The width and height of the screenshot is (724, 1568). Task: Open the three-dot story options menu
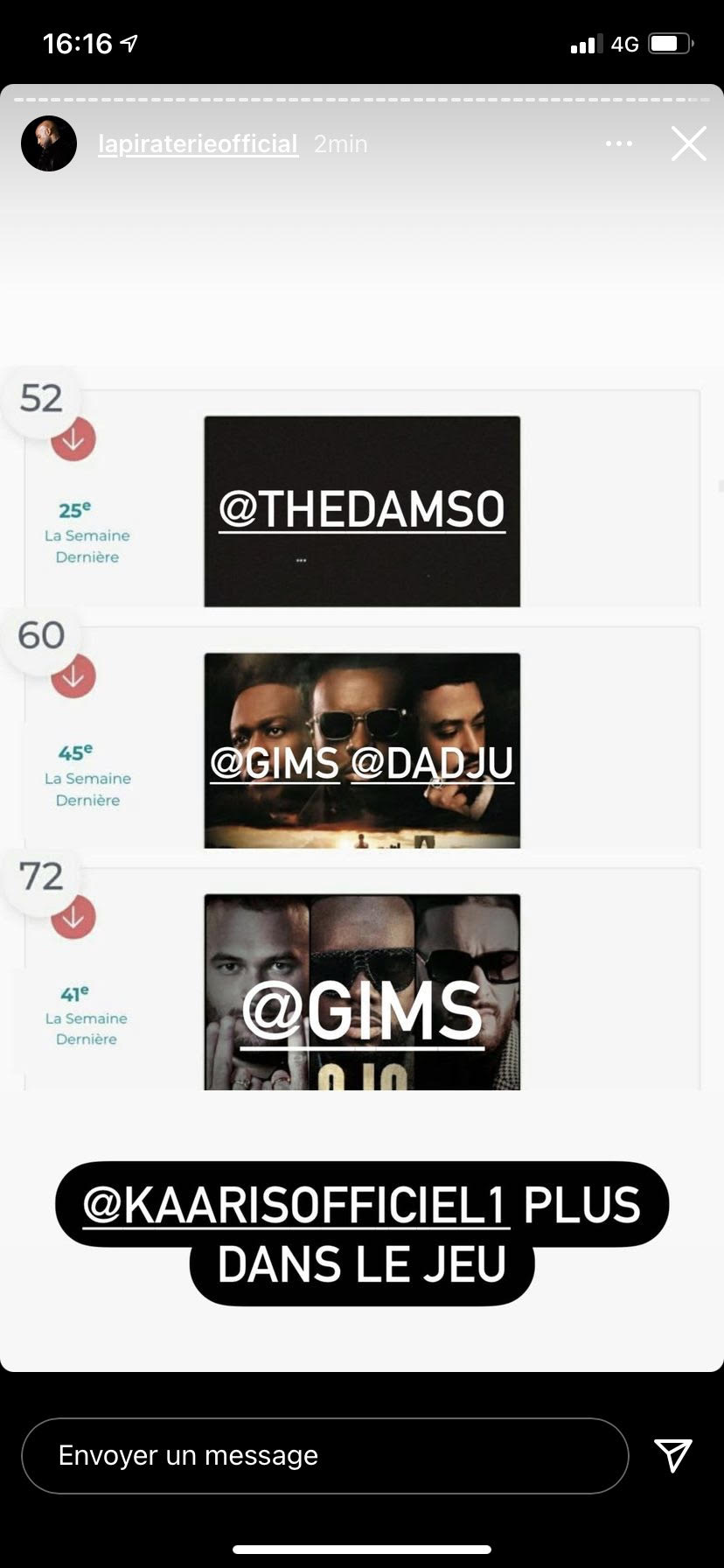618,143
